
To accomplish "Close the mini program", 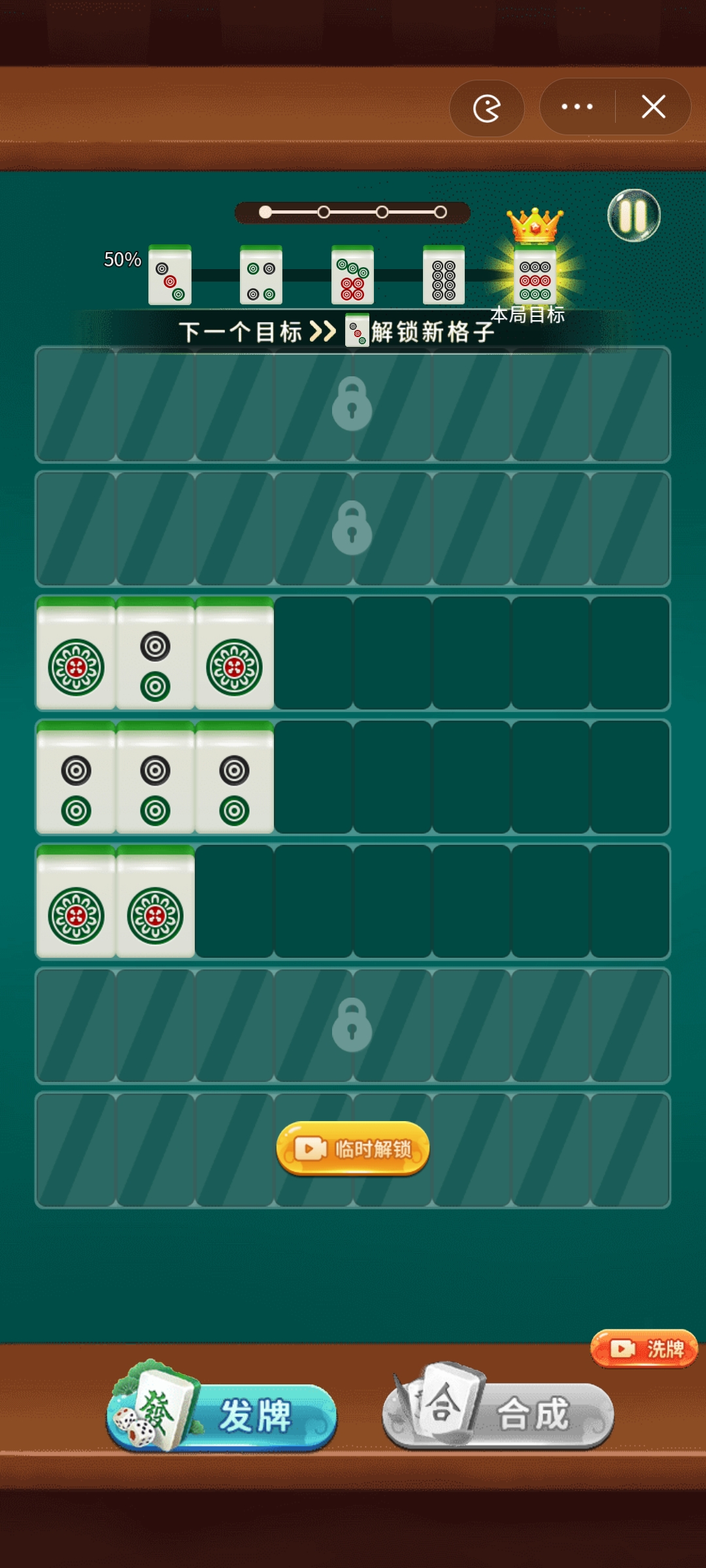I will 653,106.
